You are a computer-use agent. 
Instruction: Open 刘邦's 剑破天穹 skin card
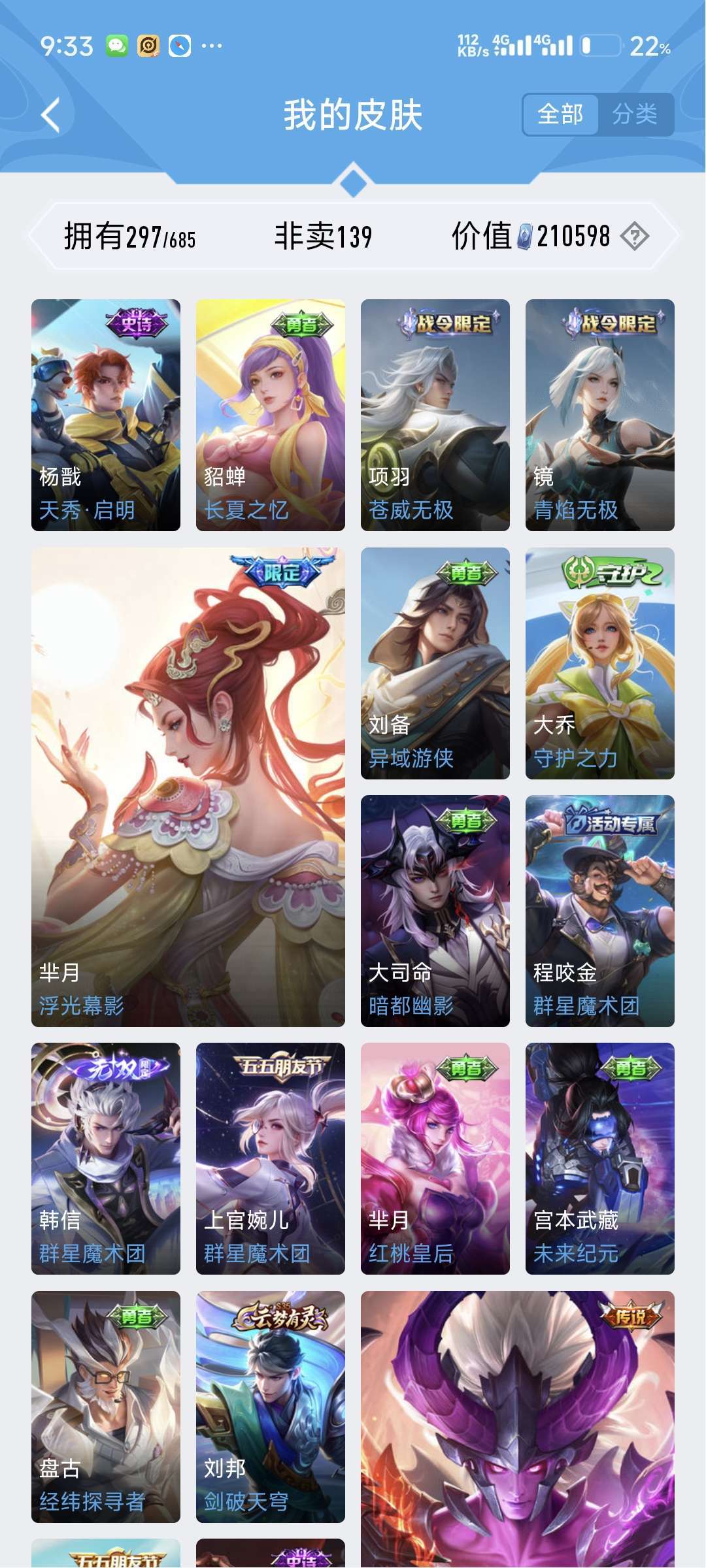click(271, 1405)
